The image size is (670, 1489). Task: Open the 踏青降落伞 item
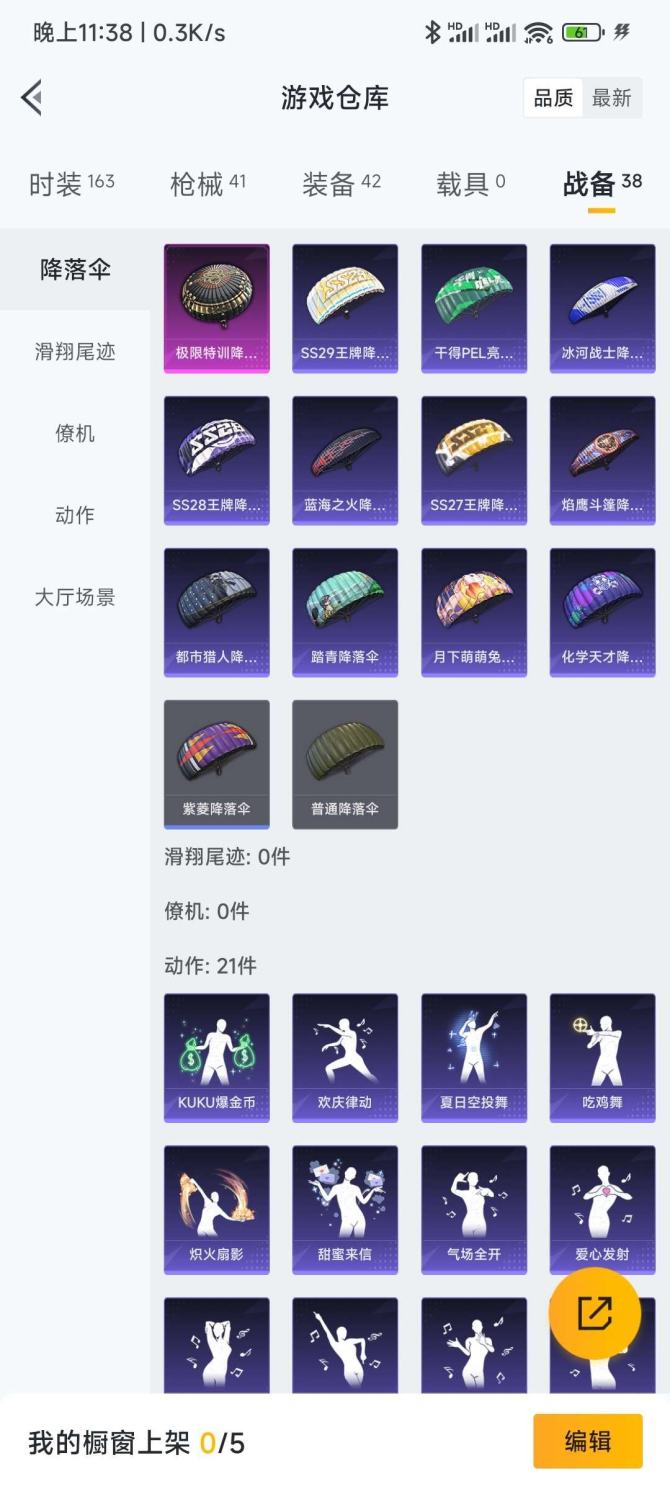(344, 612)
